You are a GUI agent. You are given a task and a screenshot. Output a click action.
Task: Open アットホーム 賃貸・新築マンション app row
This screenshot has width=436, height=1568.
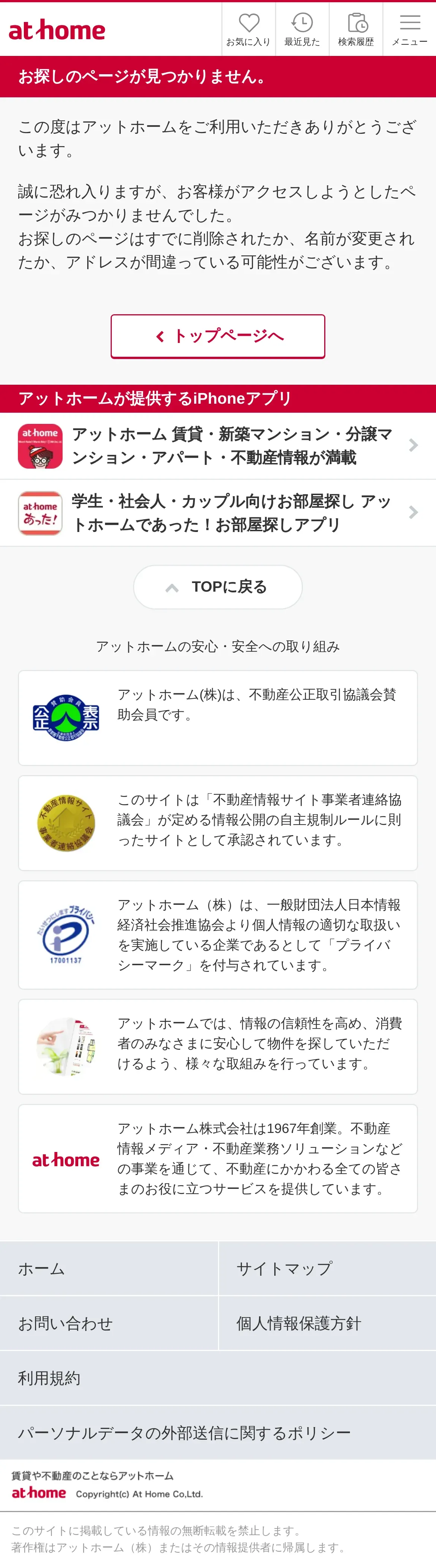(218, 445)
